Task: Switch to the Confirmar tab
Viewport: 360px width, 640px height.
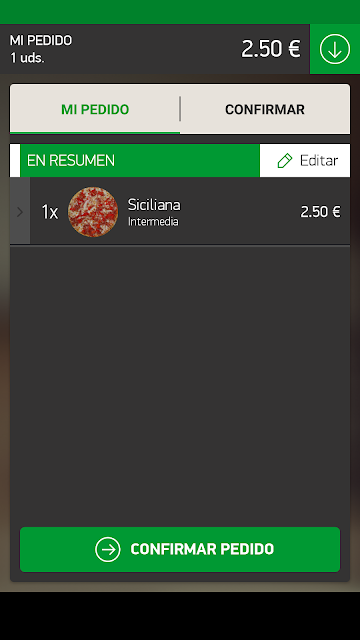Action: pyautogui.click(x=265, y=109)
